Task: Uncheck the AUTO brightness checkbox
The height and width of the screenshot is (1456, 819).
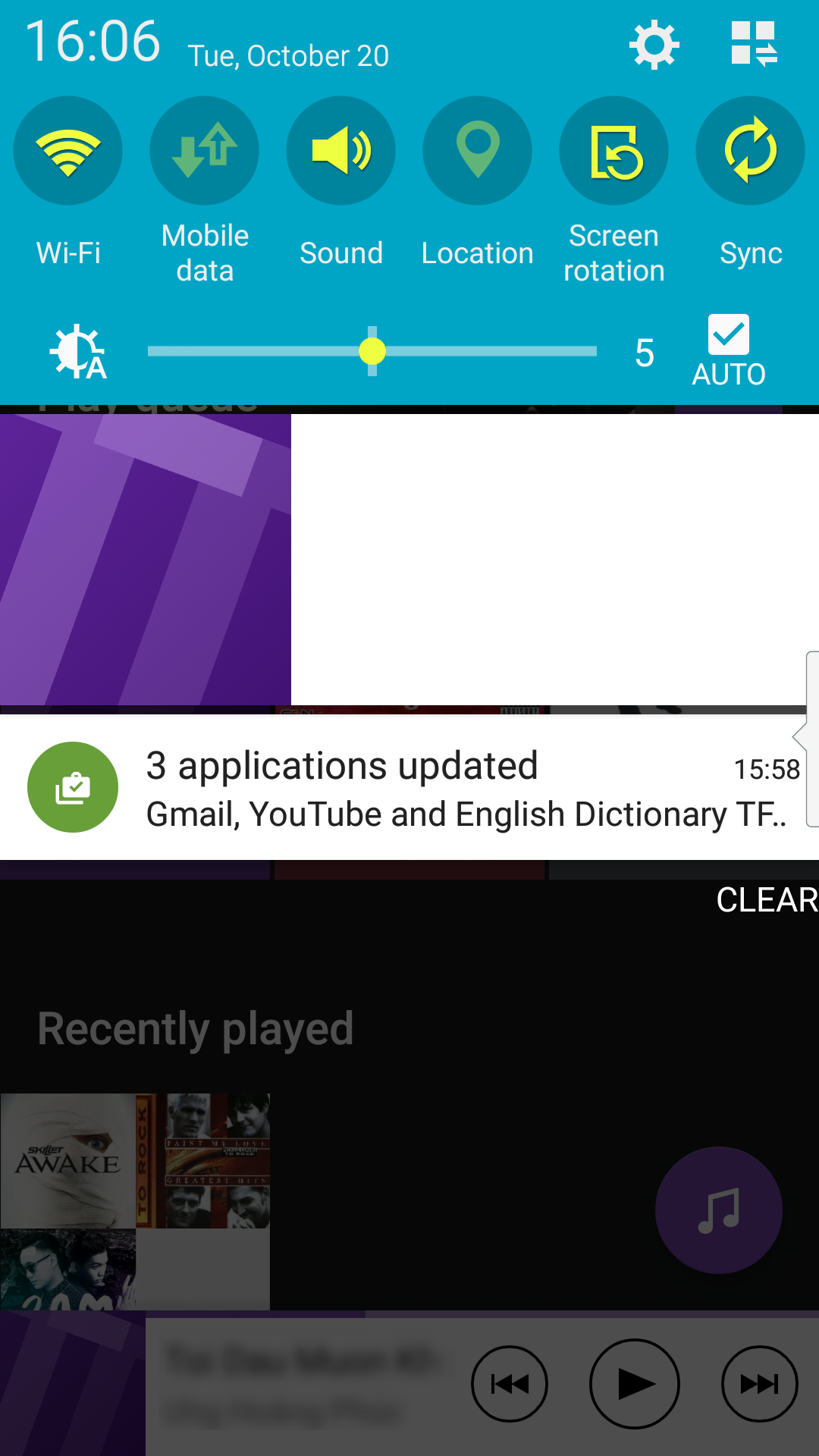Action: tap(729, 334)
